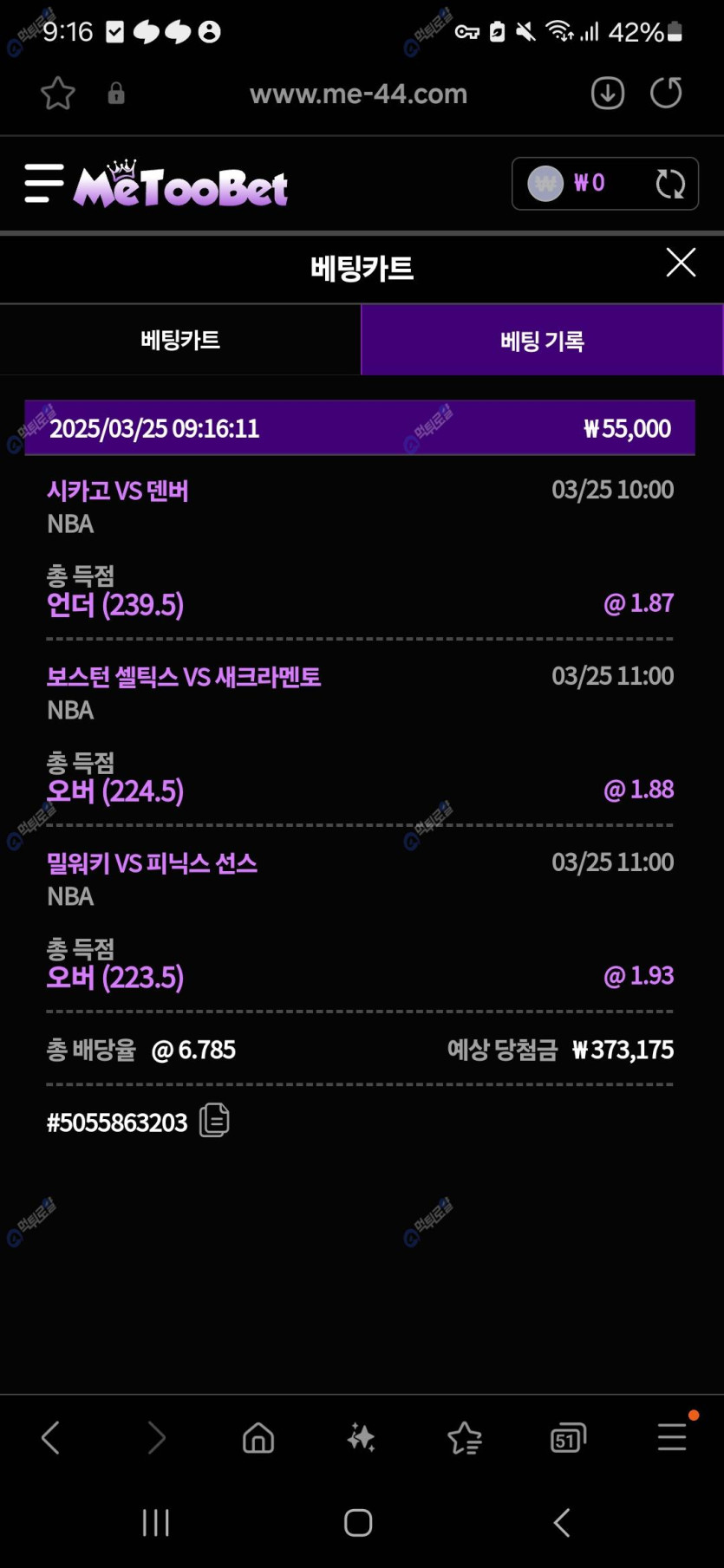Open the browser AI sparkle tool
The width and height of the screenshot is (724, 1568).
click(x=361, y=1438)
